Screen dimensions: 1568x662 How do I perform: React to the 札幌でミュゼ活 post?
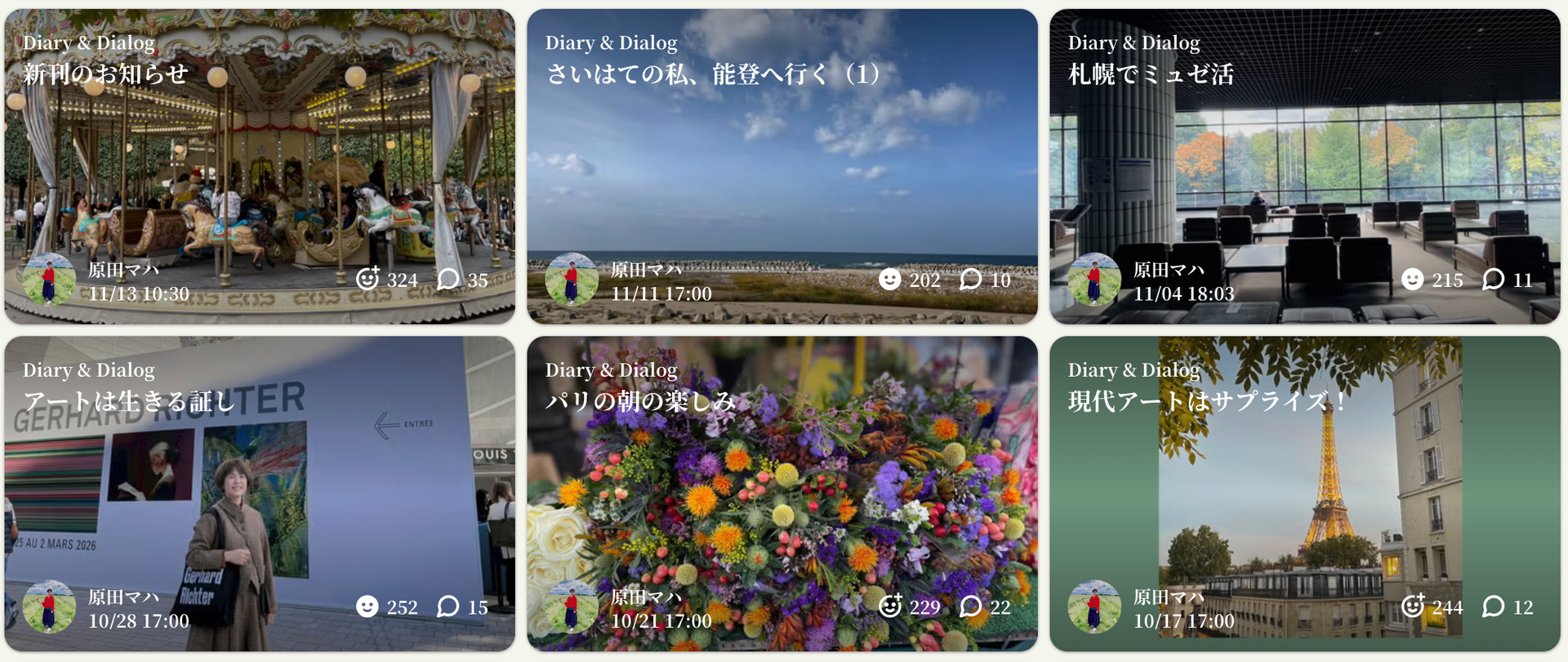[x=1413, y=280]
